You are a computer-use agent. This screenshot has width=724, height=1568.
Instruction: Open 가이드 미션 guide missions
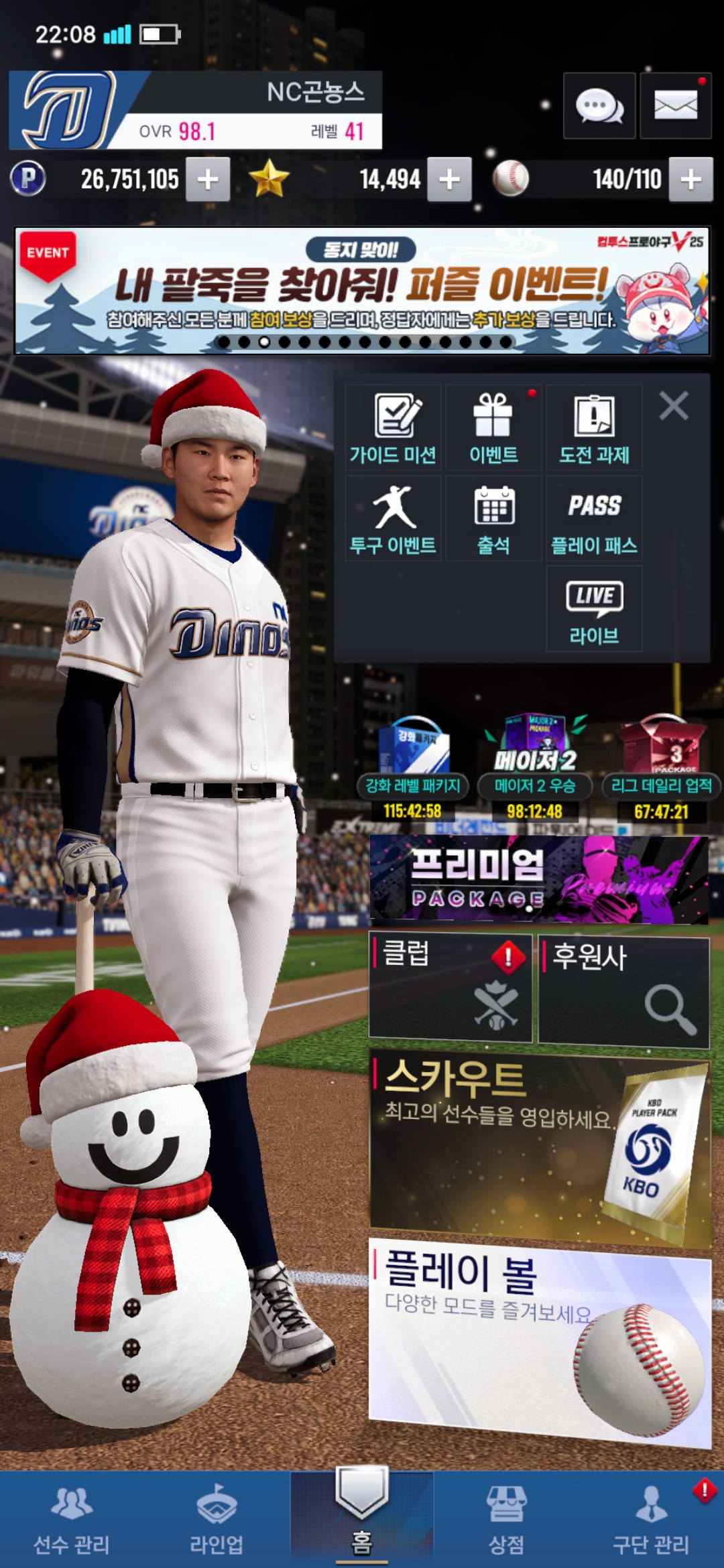[x=394, y=428]
